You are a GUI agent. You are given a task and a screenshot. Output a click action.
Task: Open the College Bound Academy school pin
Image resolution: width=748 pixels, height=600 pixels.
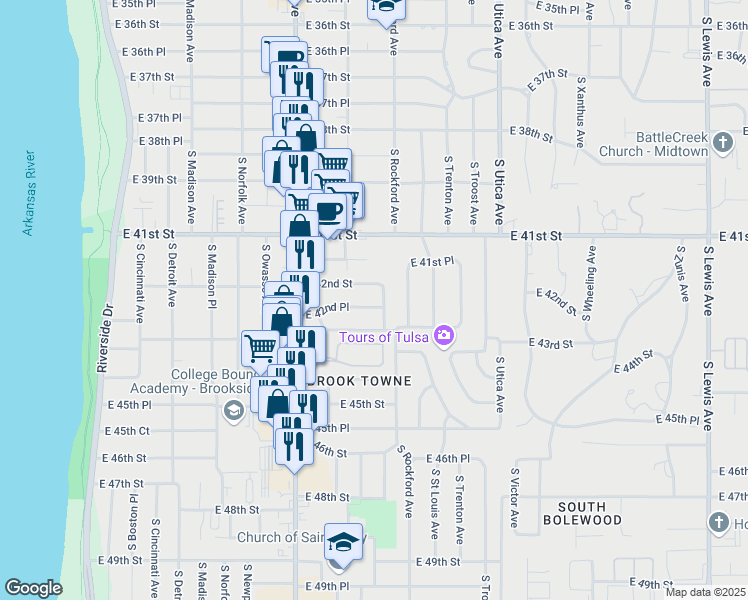[x=233, y=409]
